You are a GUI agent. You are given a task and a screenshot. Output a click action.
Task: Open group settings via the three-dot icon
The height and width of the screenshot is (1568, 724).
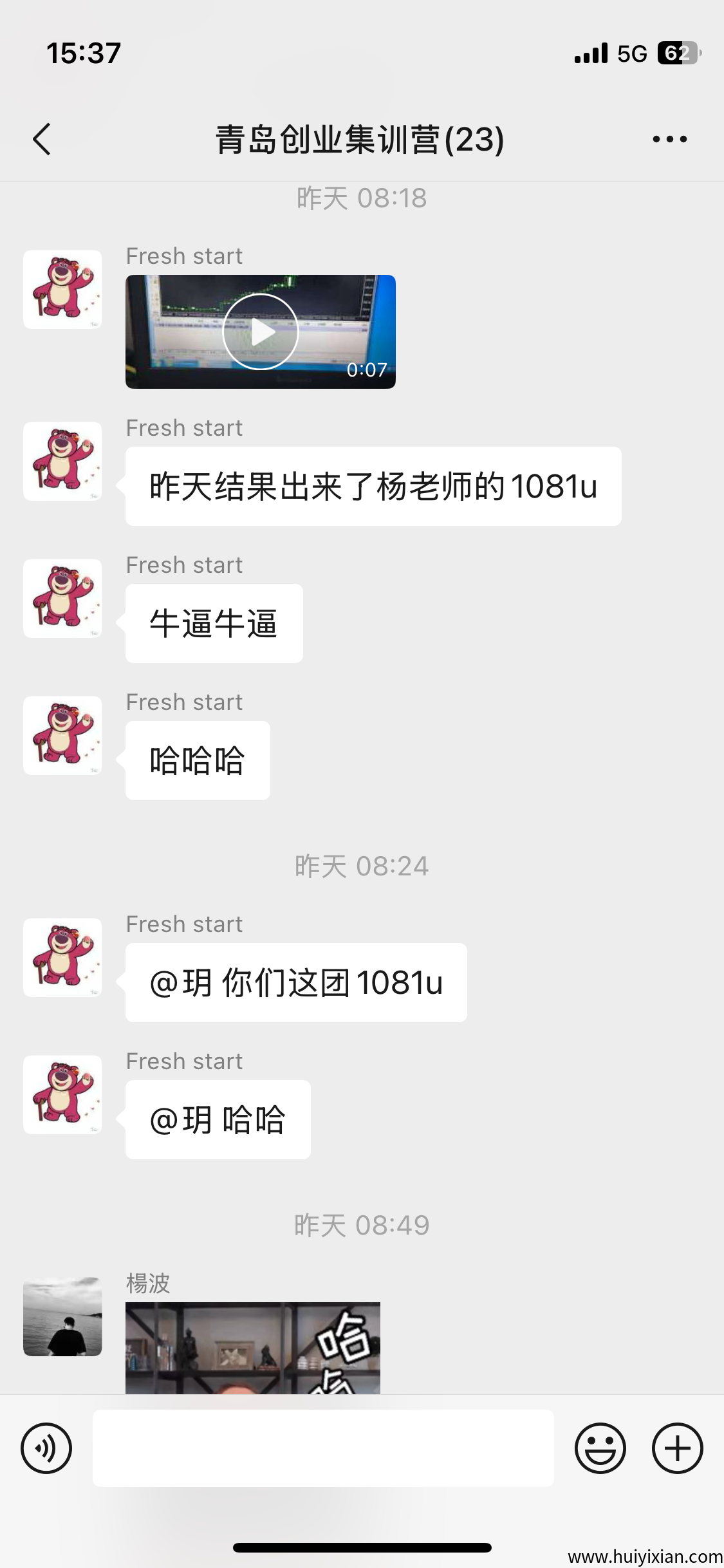(x=668, y=138)
